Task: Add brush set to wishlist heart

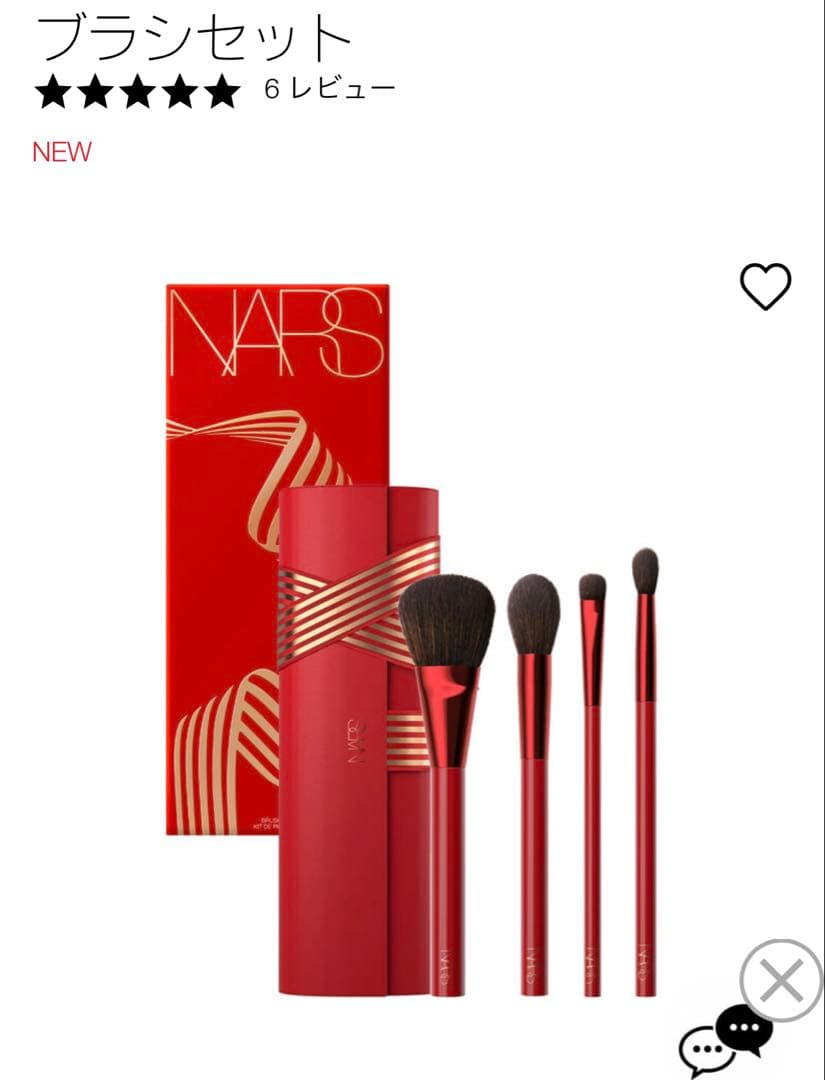Action: click(x=765, y=287)
